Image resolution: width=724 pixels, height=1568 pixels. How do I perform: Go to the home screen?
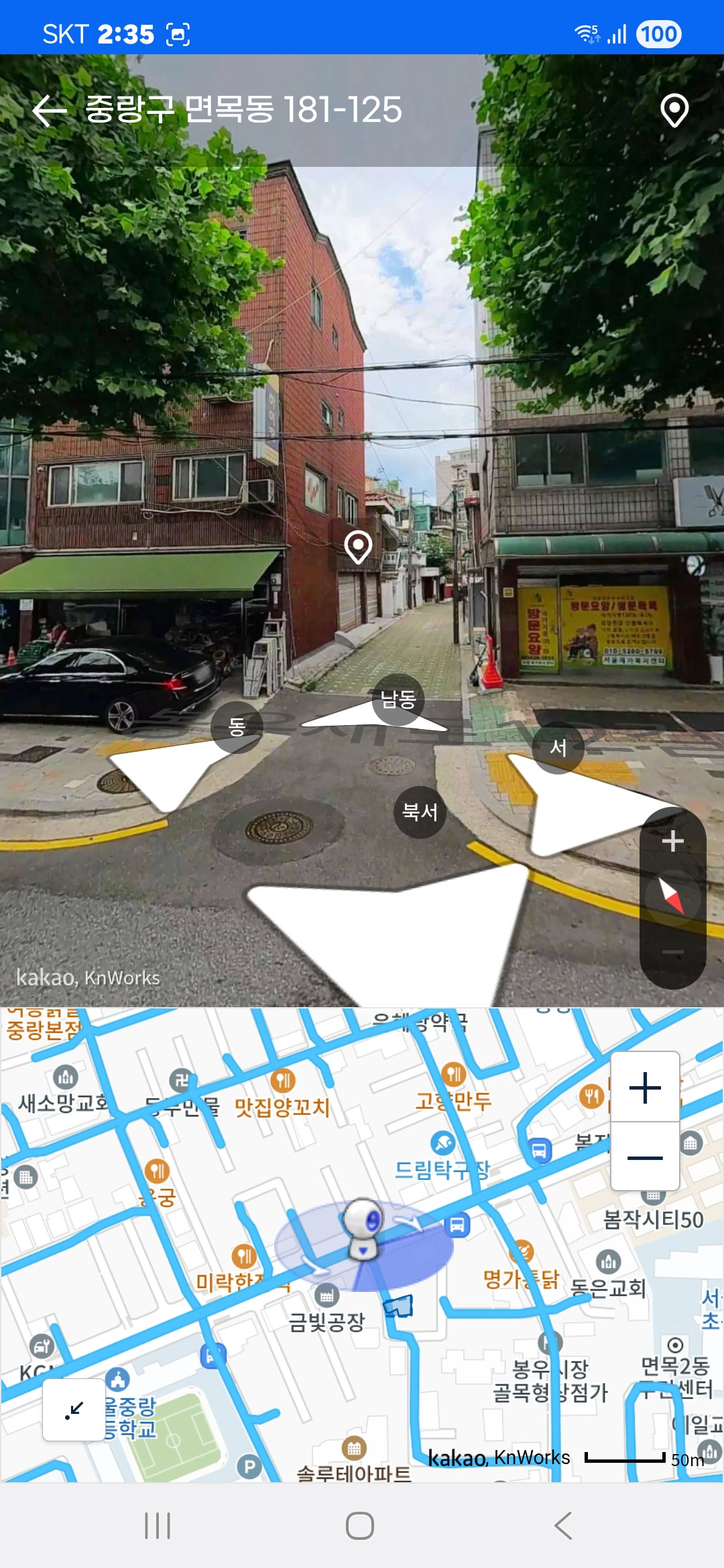pyautogui.click(x=360, y=1526)
